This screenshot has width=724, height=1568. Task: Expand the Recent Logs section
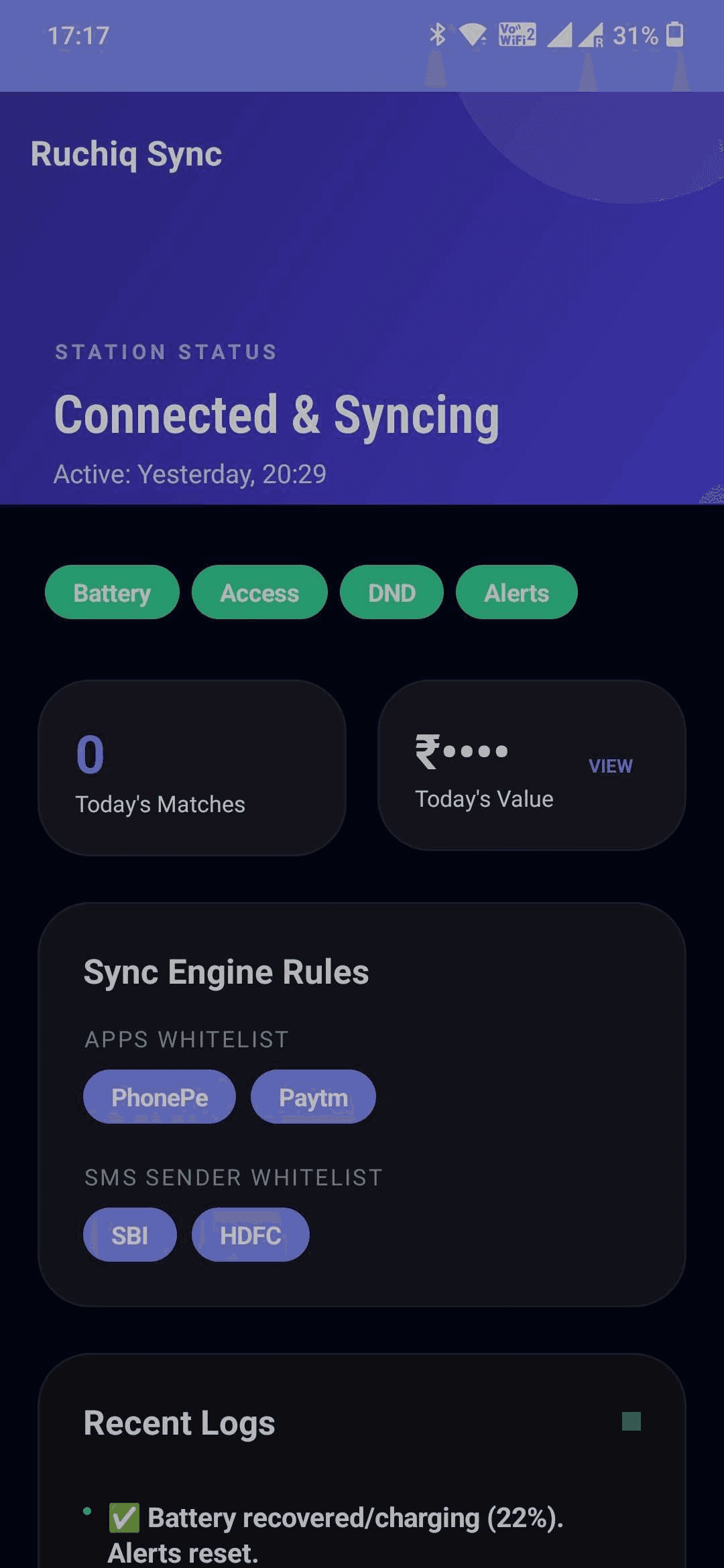(178, 1423)
